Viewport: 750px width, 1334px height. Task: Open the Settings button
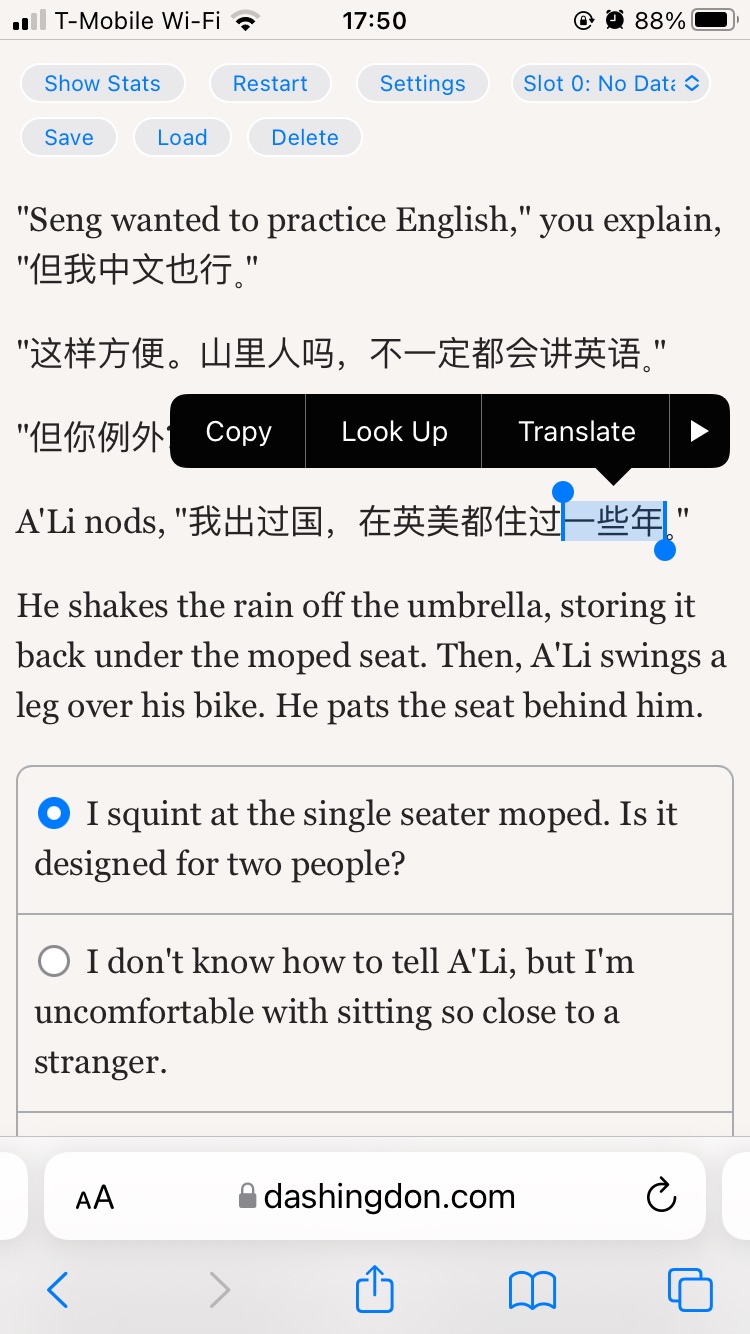(x=422, y=84)
